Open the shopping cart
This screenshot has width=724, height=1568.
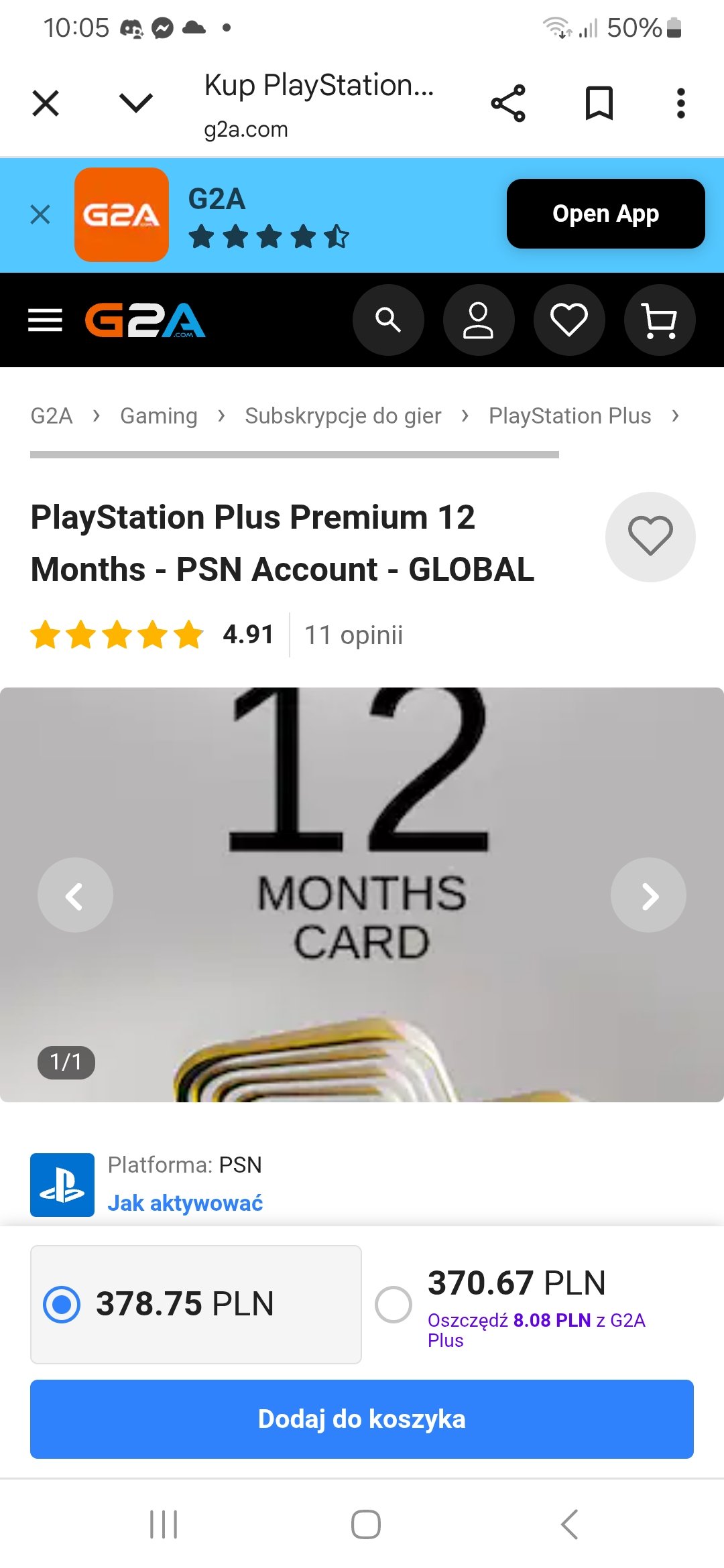pyautogui.click(x=660, y=320)
